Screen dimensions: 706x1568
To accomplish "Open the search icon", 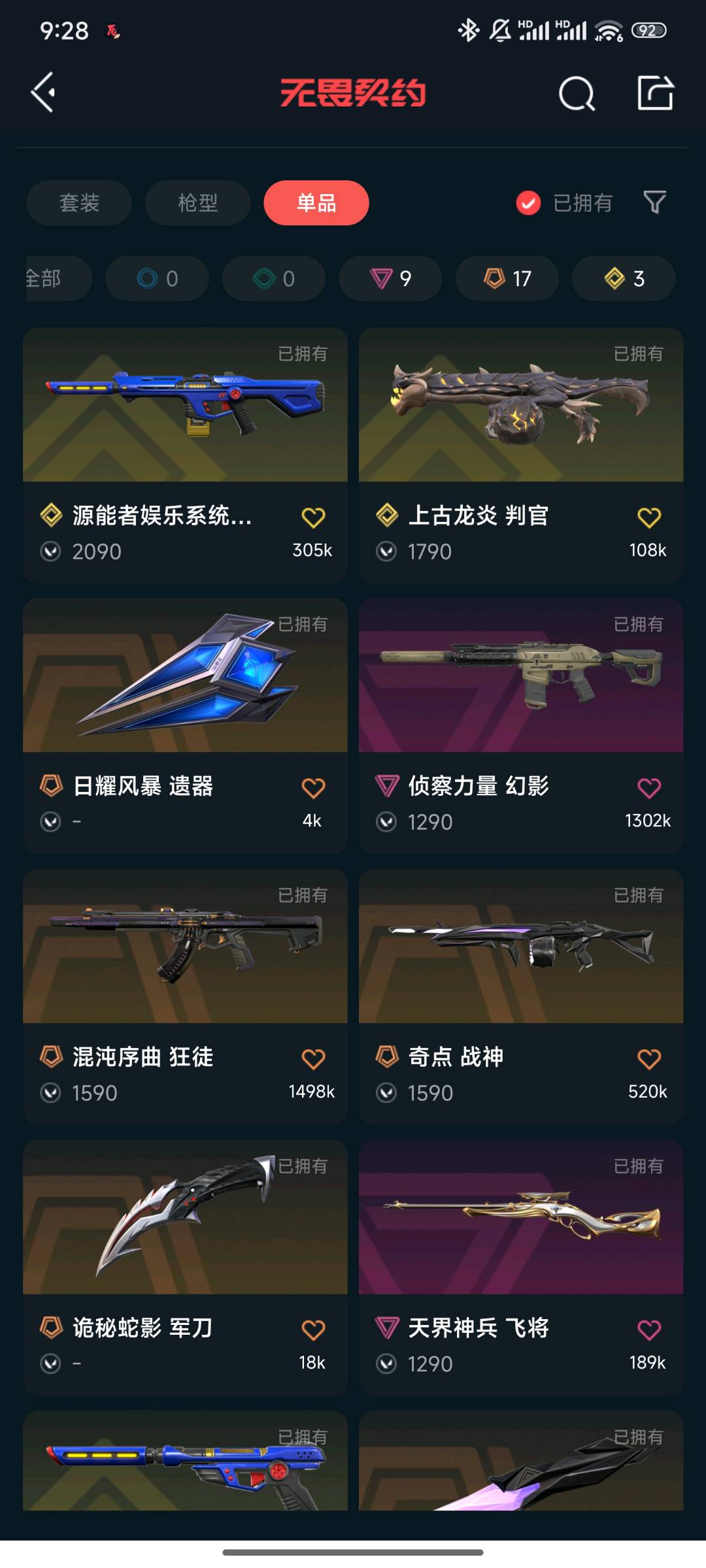I will point(577,93).
